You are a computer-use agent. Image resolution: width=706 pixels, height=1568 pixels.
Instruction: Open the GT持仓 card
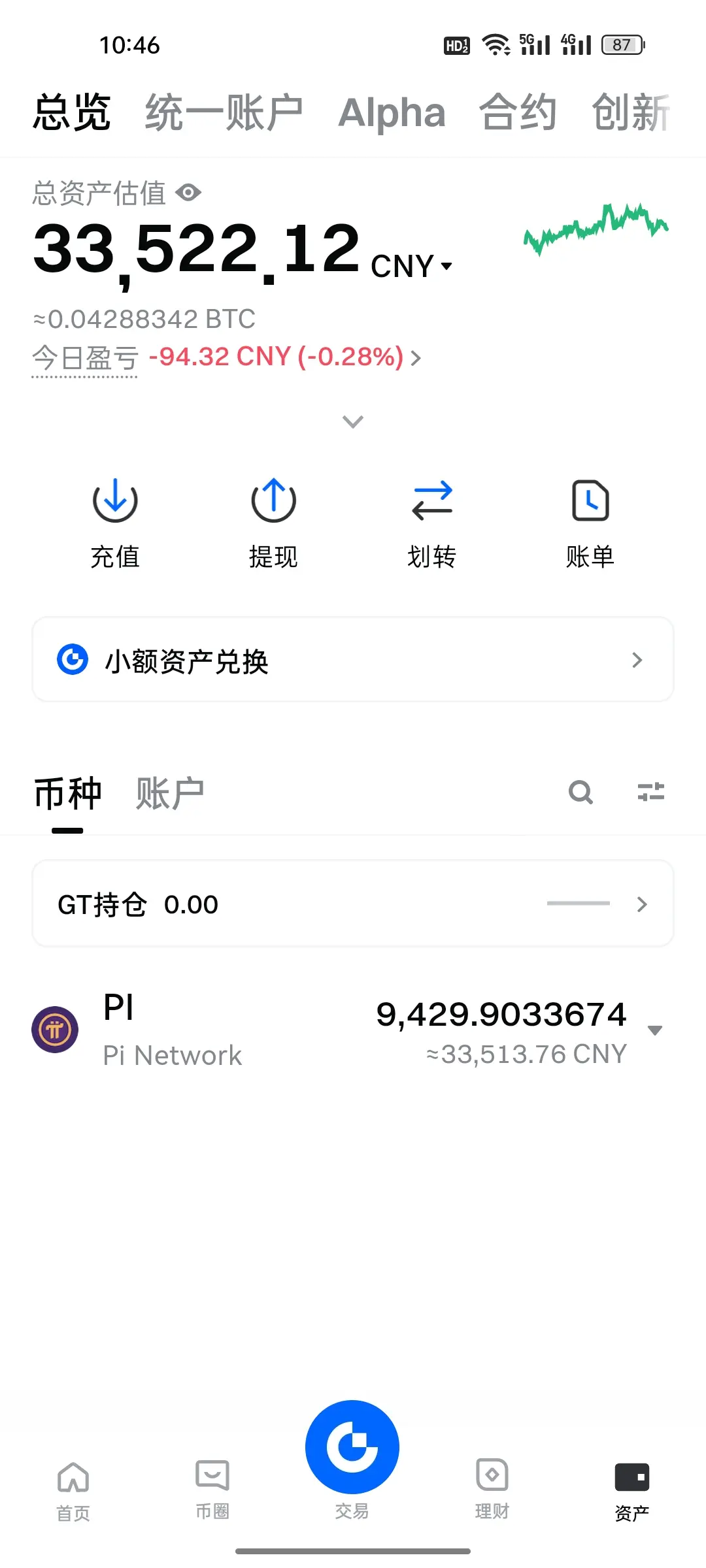pos(353,904)
